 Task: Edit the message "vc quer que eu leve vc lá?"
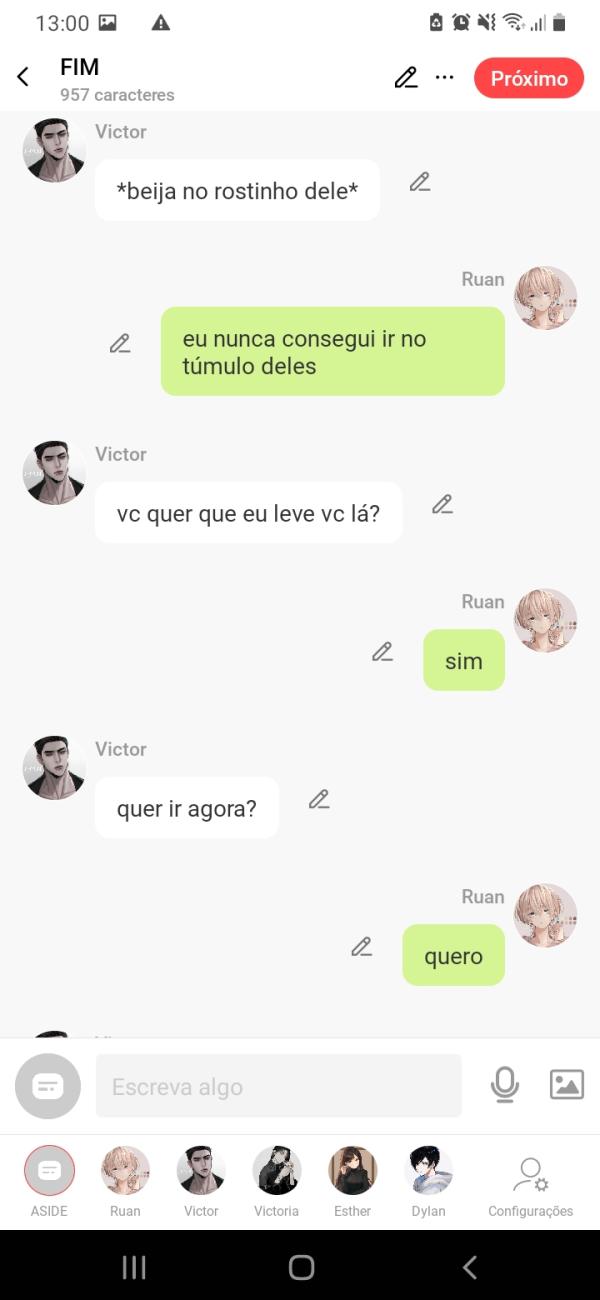[x=443, y=505]
